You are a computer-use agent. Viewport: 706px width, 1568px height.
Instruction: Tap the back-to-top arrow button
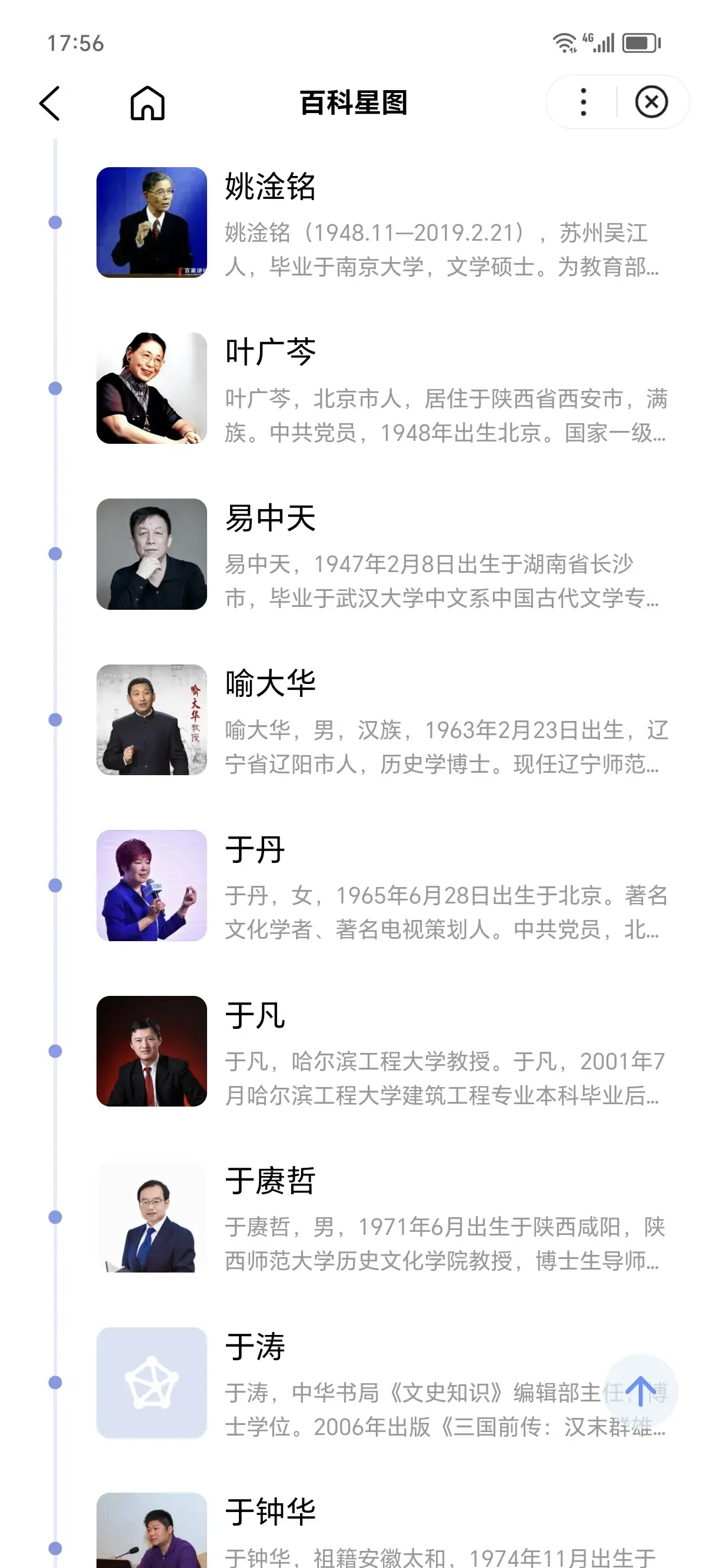coord(640,1391)
